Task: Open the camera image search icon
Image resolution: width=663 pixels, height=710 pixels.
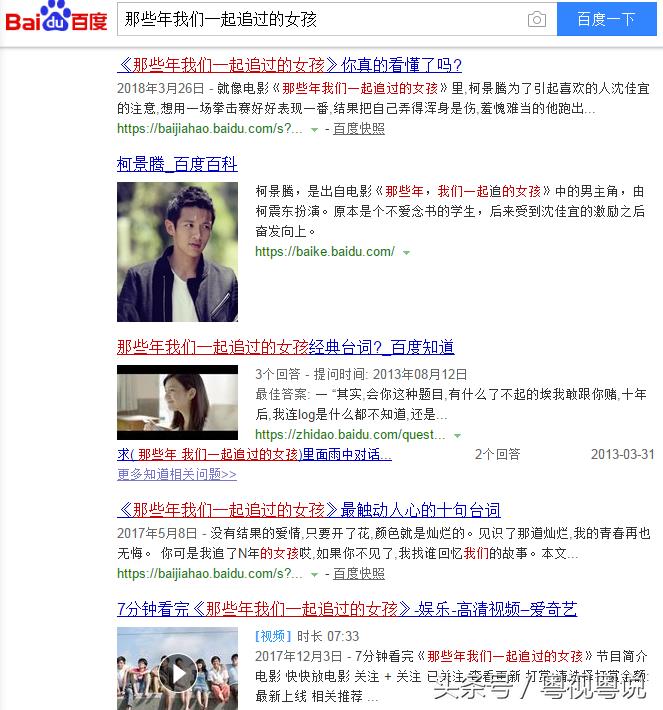Action: click(537, 20)
